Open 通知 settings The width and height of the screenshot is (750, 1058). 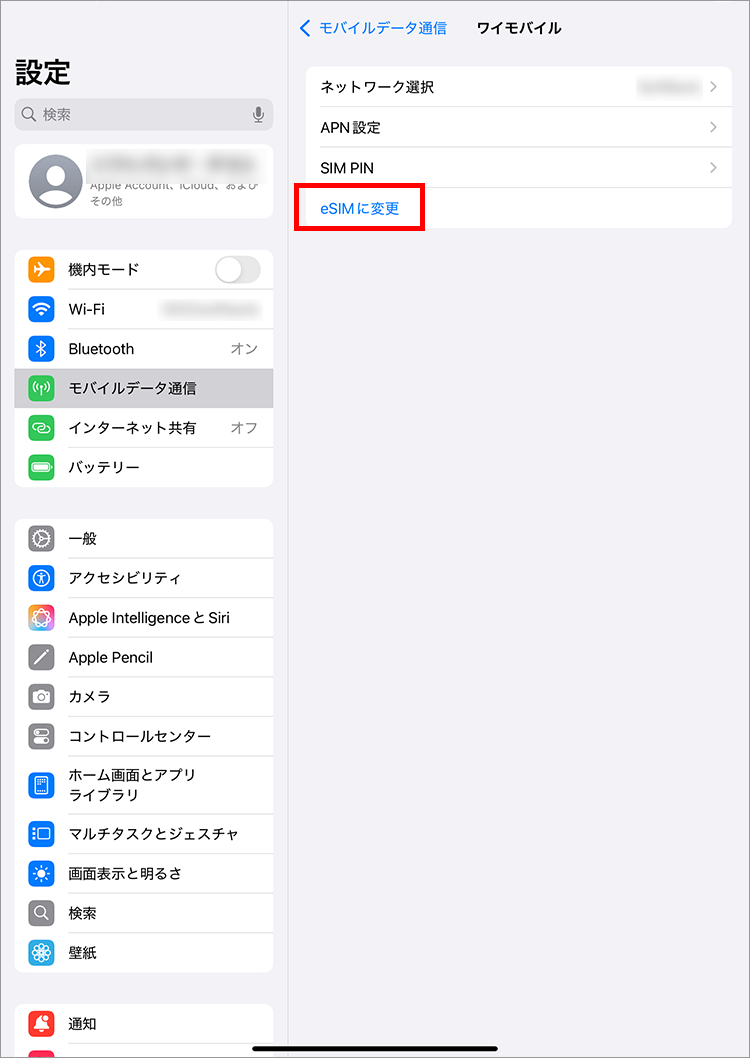click(144, 1024)
